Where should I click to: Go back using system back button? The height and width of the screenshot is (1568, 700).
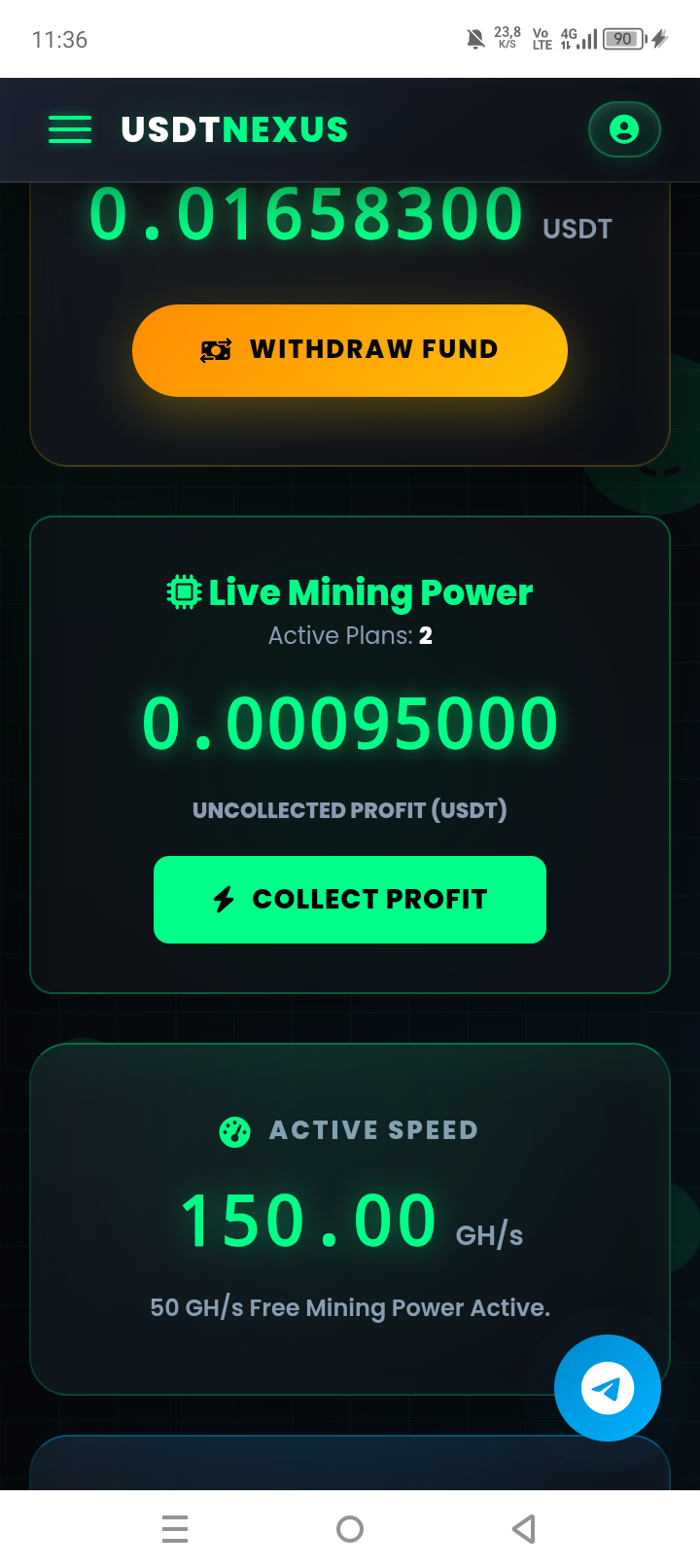(524, 1529)
